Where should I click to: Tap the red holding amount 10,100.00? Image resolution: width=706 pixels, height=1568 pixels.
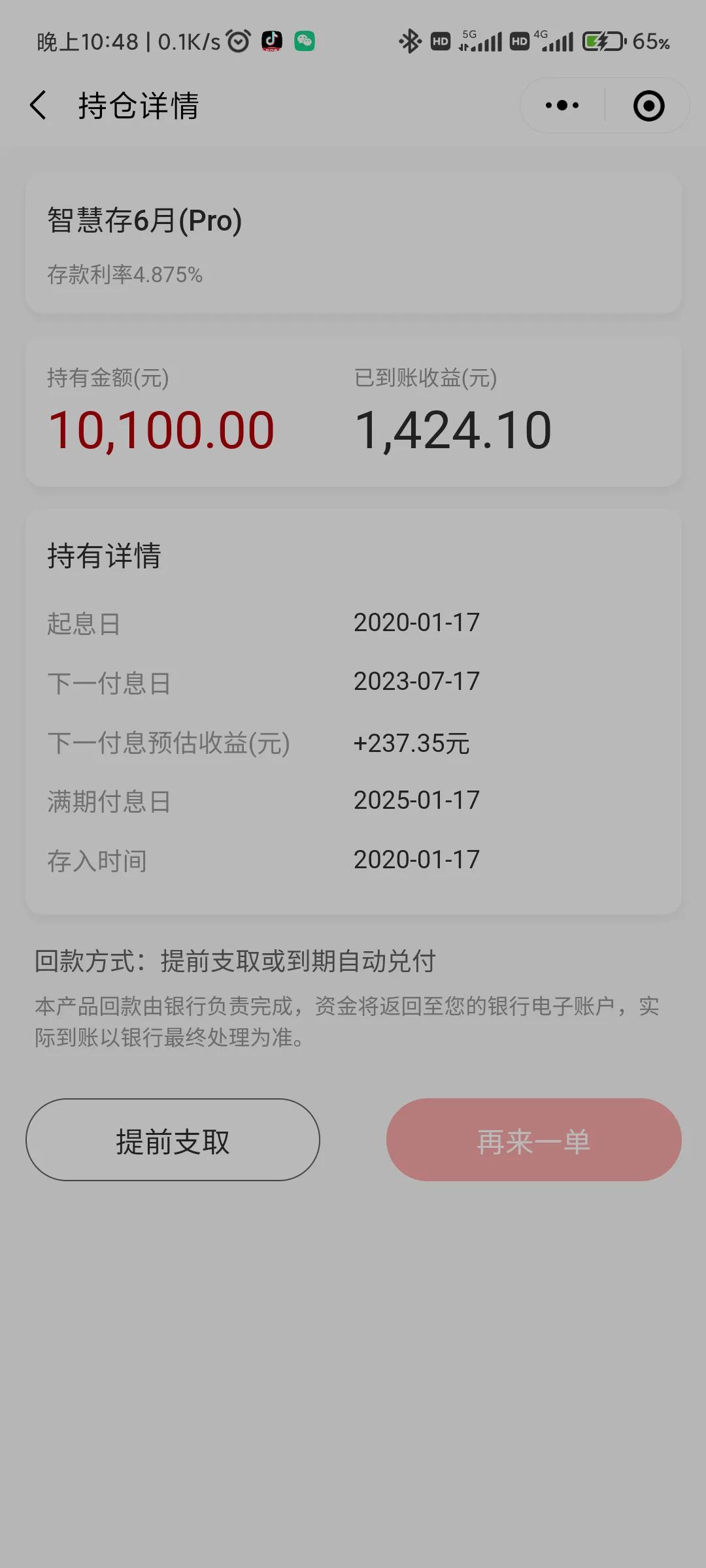162,429
